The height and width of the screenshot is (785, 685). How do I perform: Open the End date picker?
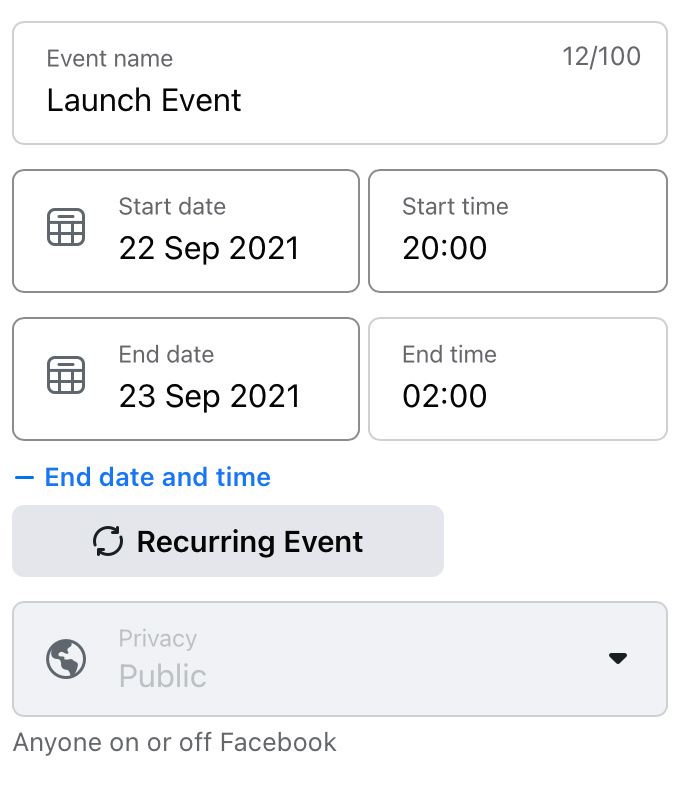(185, 379)
